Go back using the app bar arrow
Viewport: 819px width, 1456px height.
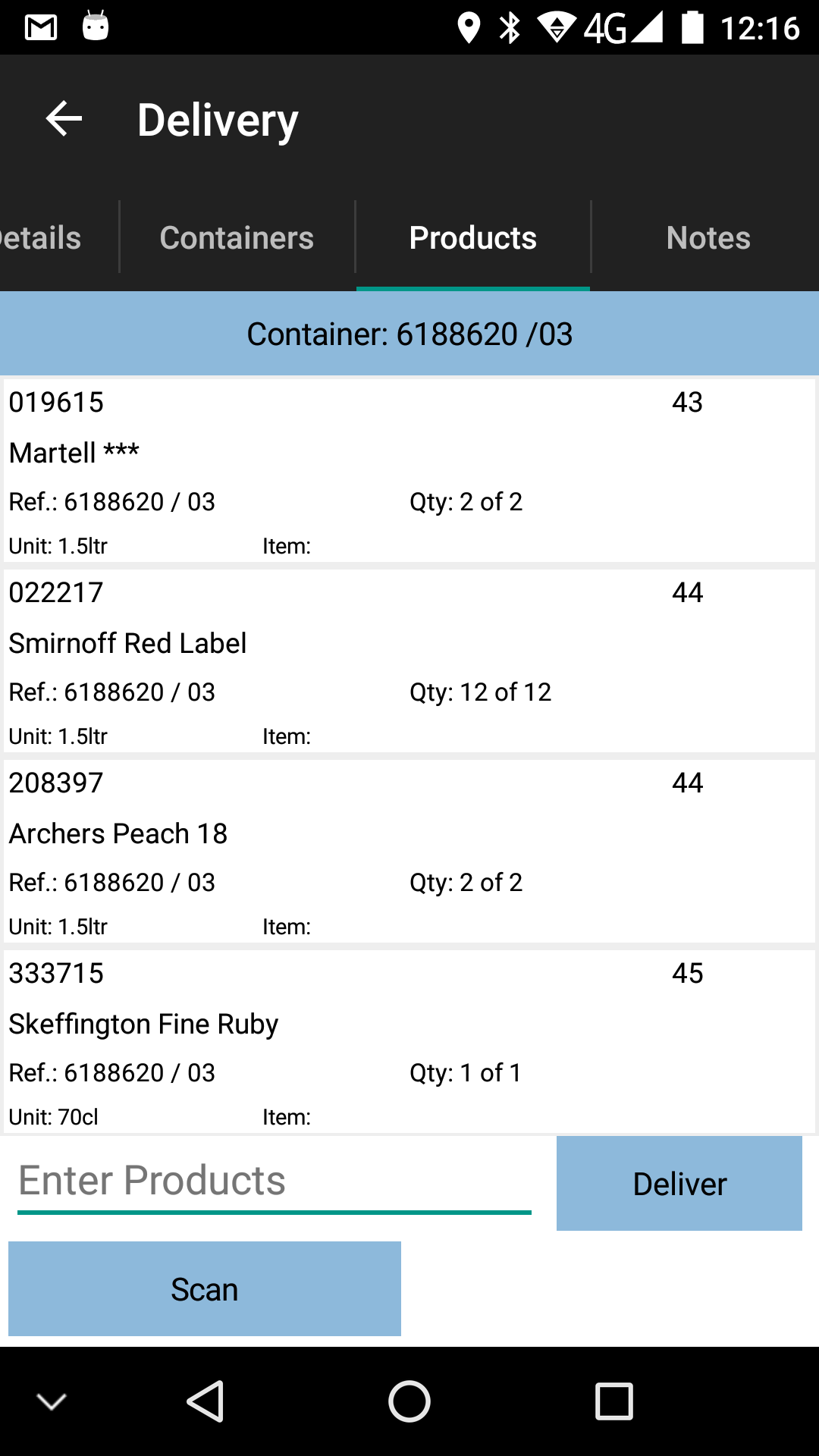pos(64,119)
